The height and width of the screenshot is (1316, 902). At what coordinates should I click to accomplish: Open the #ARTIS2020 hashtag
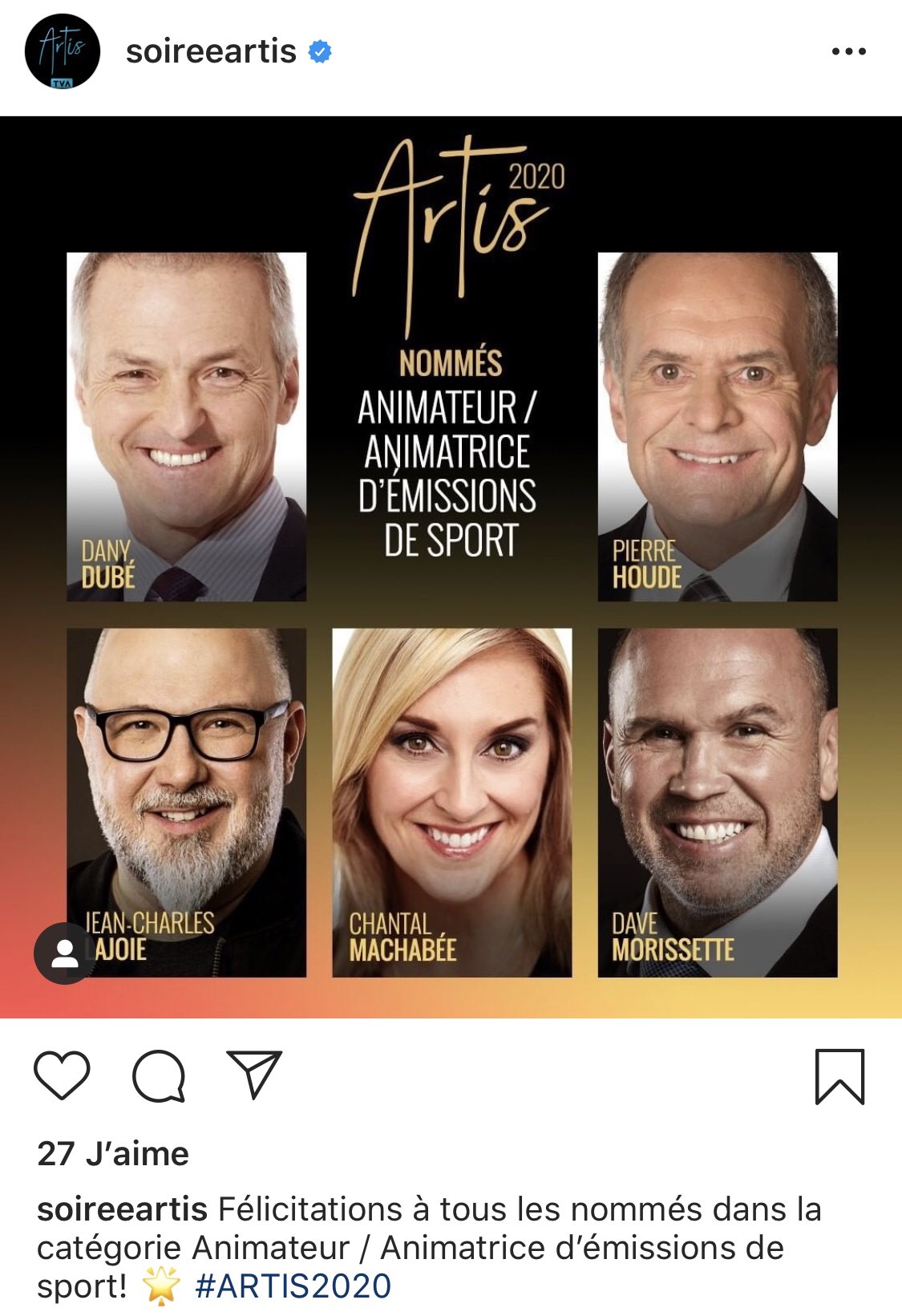click(x=293, y=1286)
